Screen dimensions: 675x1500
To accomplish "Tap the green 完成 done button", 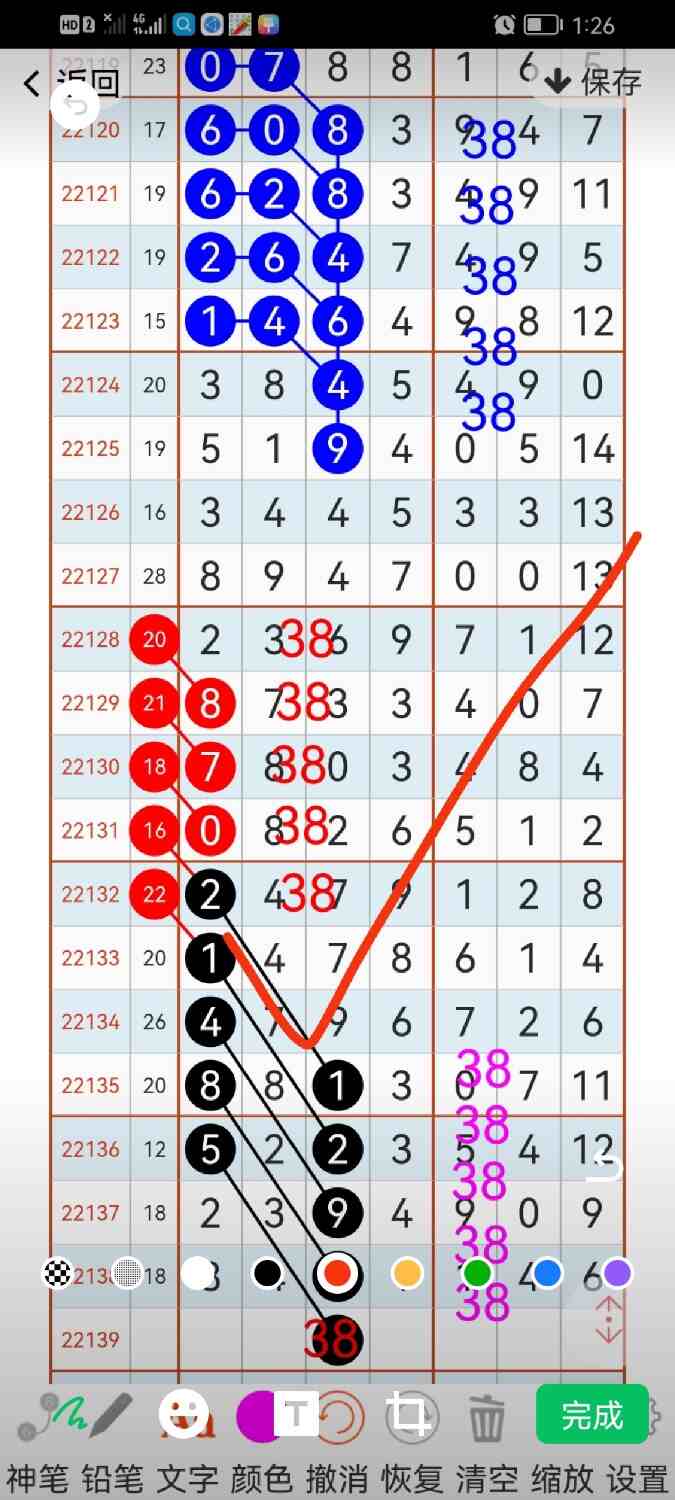I will (592, 1414).
